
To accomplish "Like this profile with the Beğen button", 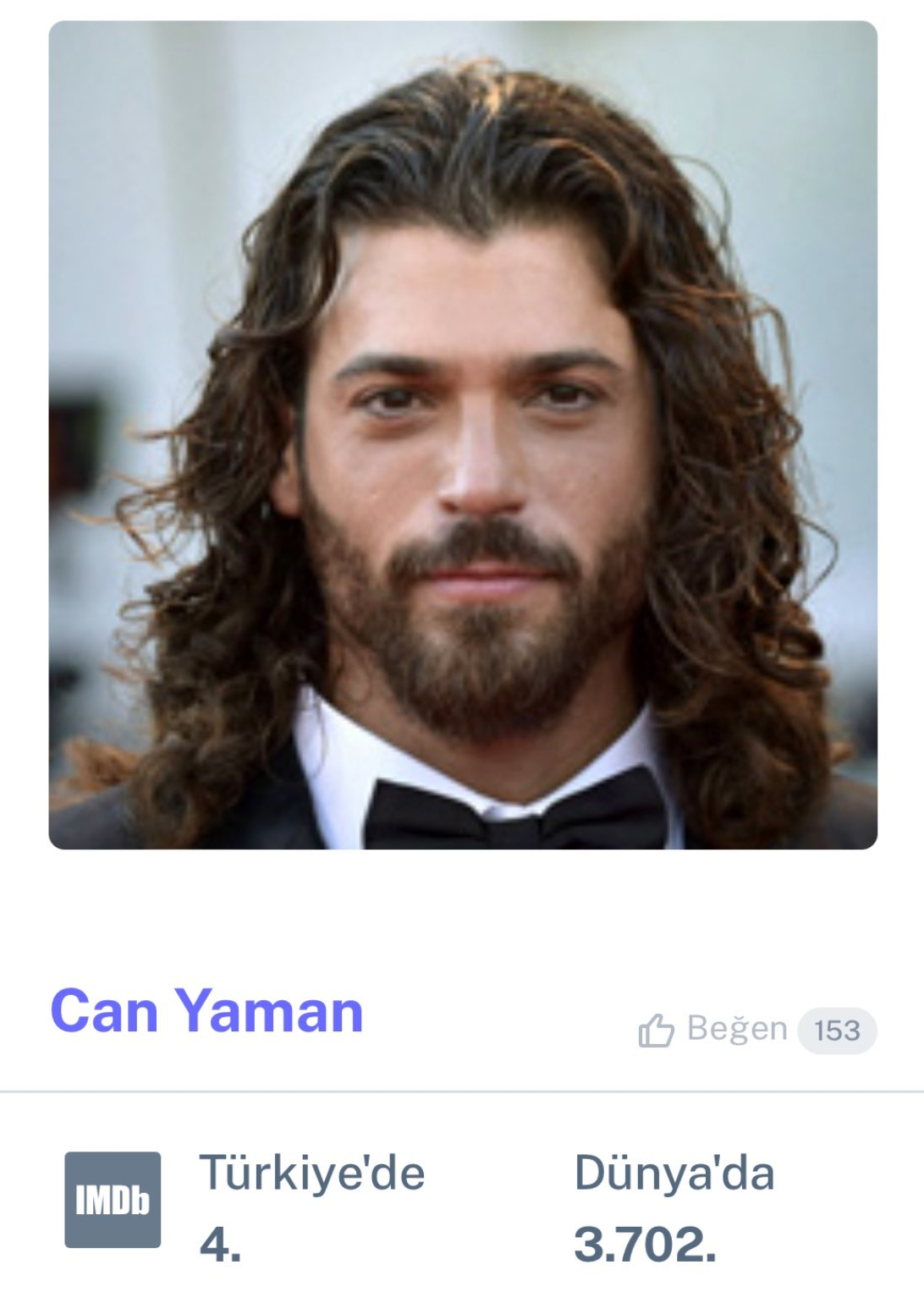I will [x=713, y=1030].
